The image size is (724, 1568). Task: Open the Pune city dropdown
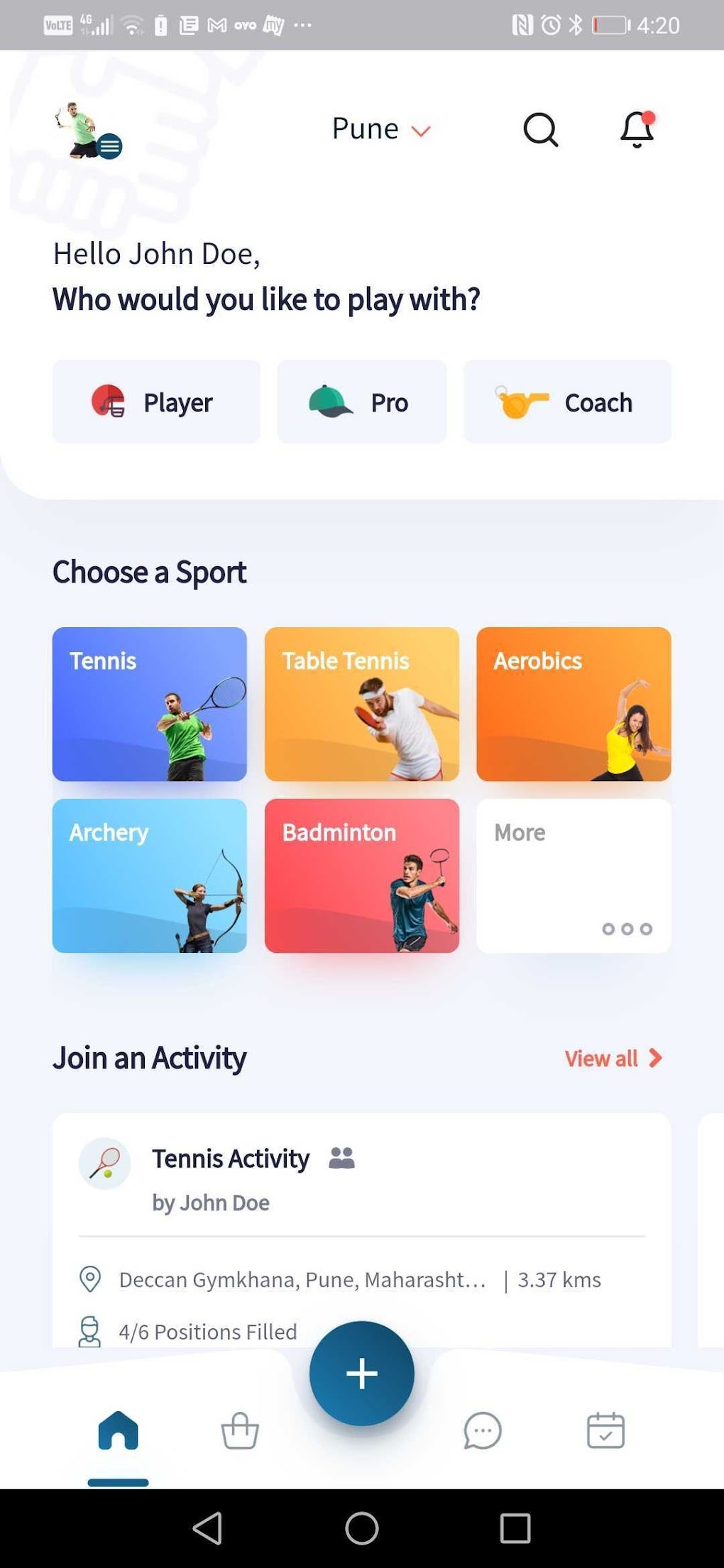point(381,129)
